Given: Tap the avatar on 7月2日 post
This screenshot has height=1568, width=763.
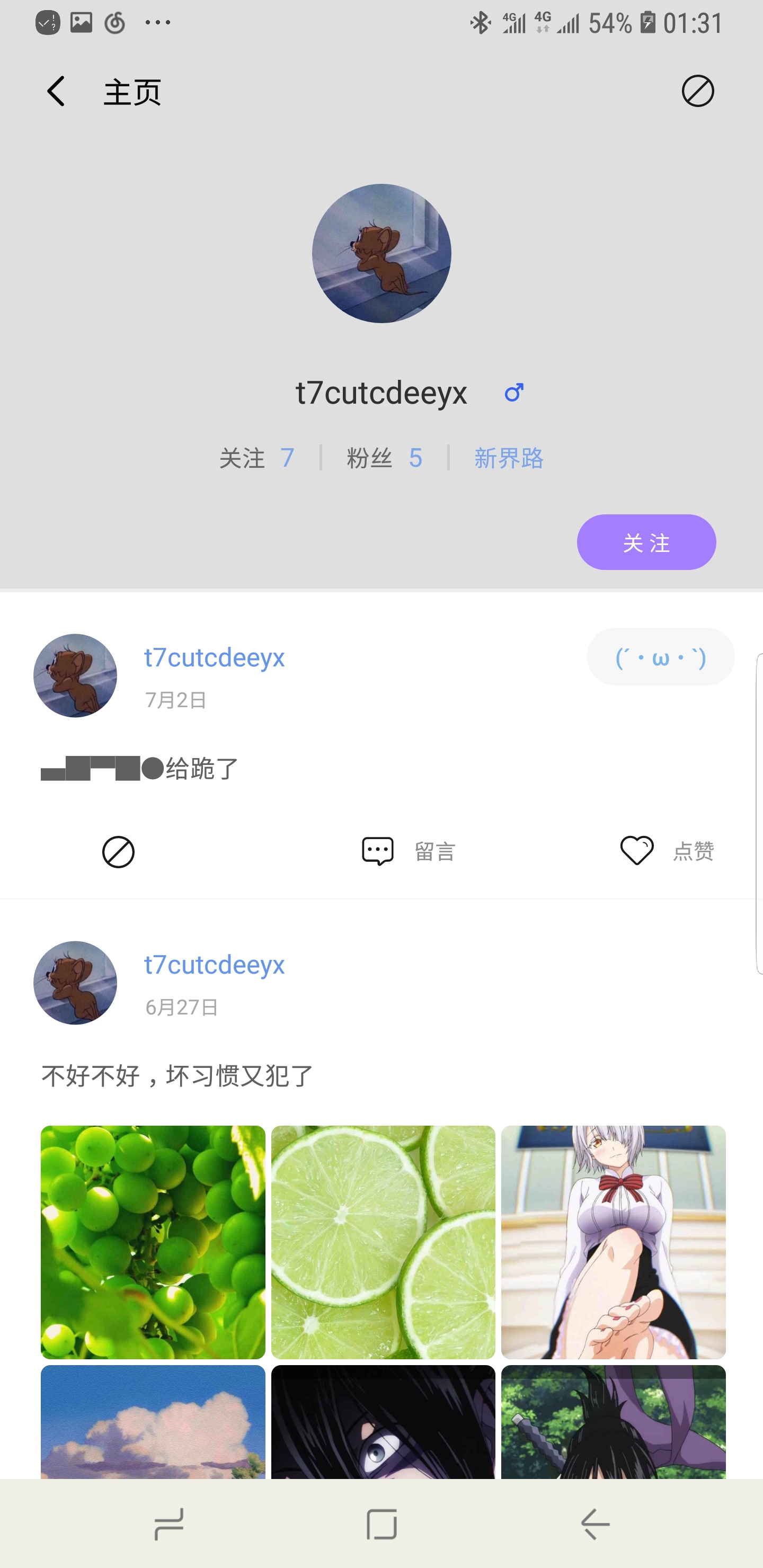Looking at the screenshot, I should (75, 675).
